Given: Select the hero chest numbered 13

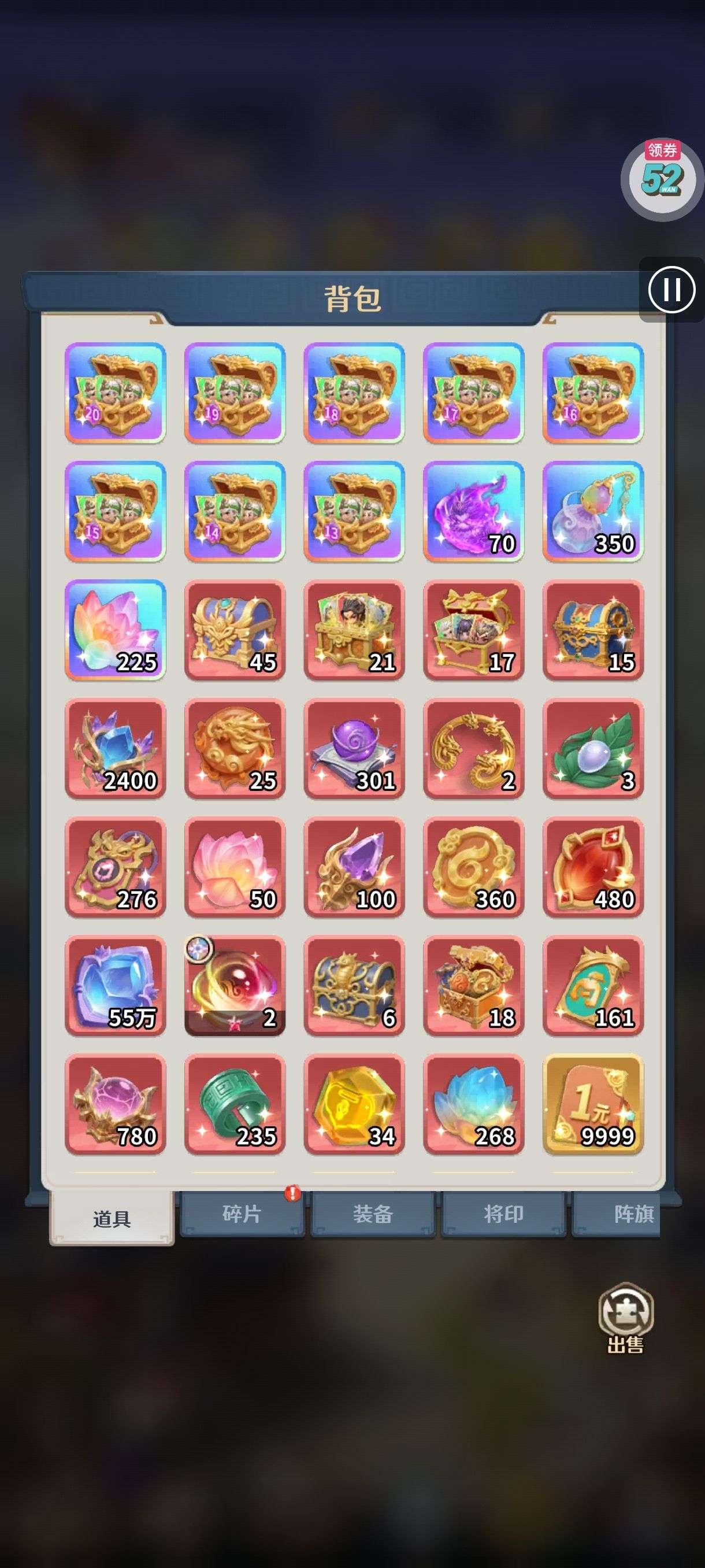Looking at the screenshot, I should pos(354,511).
